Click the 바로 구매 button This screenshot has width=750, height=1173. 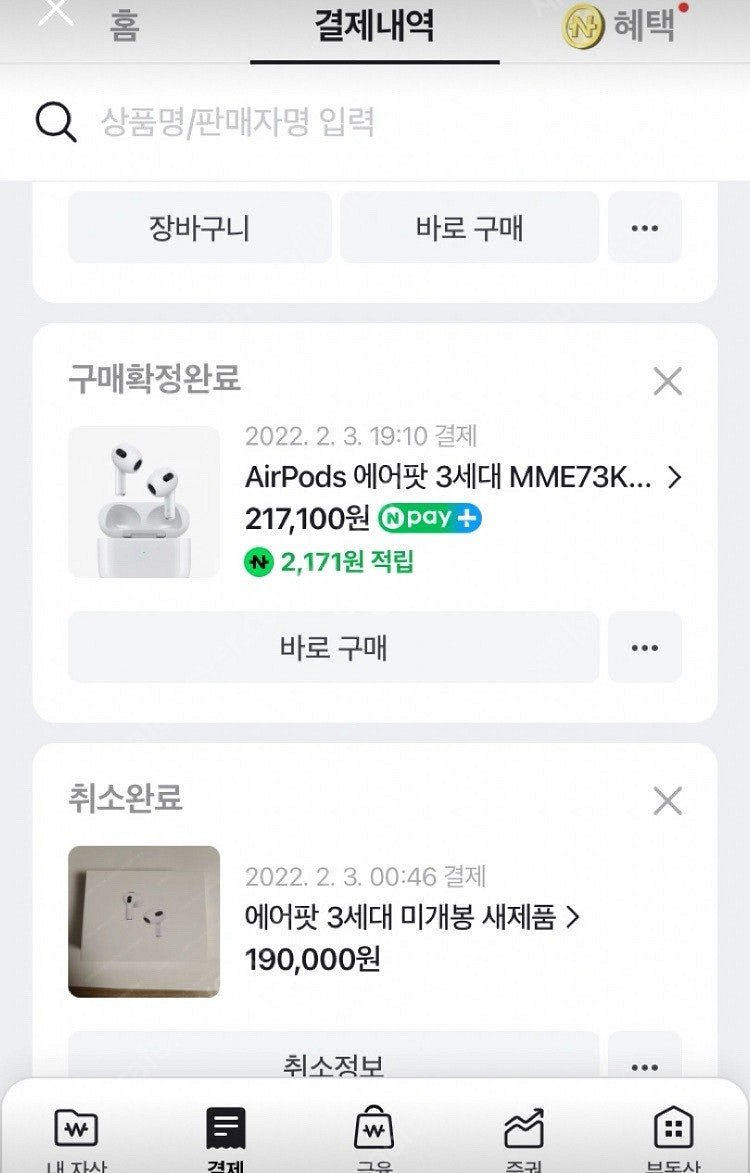click(x=334, y=648)
